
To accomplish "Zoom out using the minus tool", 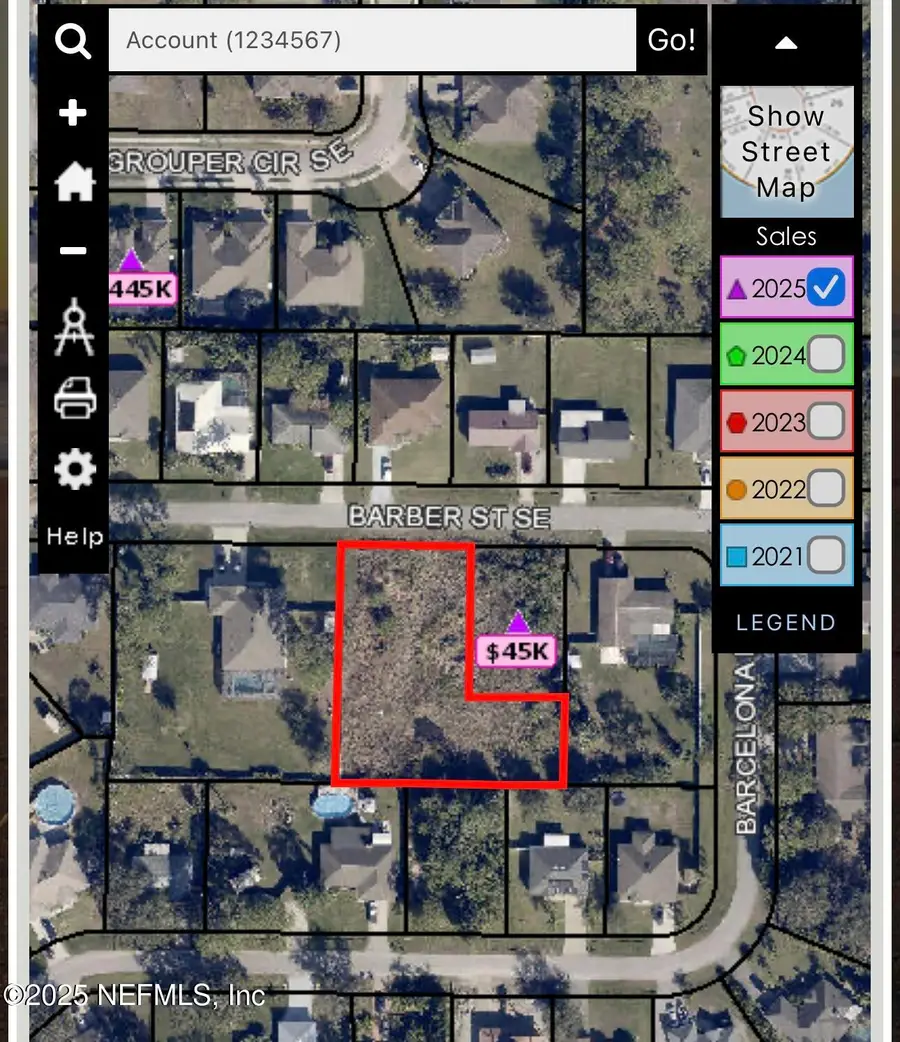I will (71, 250).
